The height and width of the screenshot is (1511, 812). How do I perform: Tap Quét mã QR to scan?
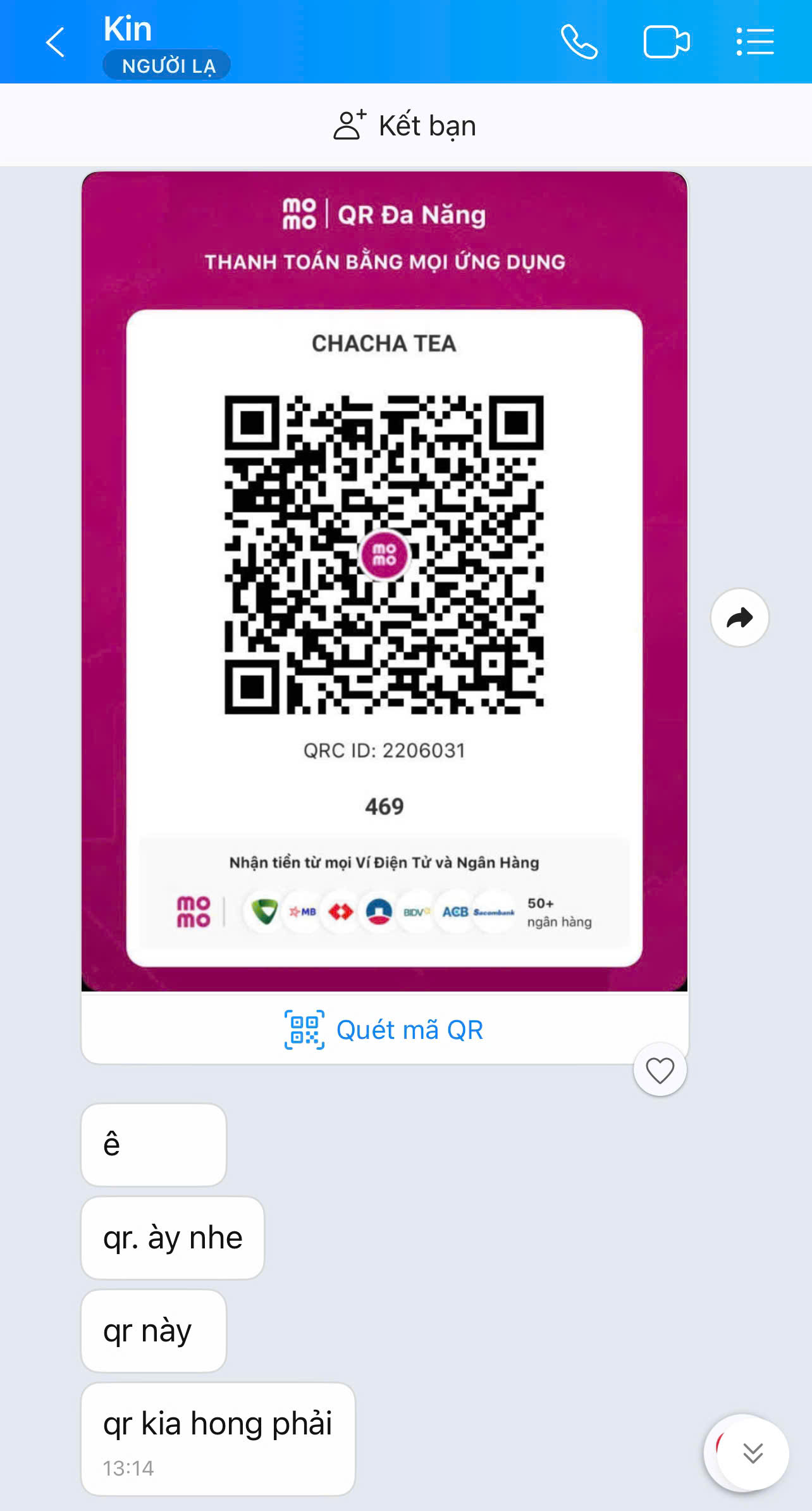[384, 1029]
